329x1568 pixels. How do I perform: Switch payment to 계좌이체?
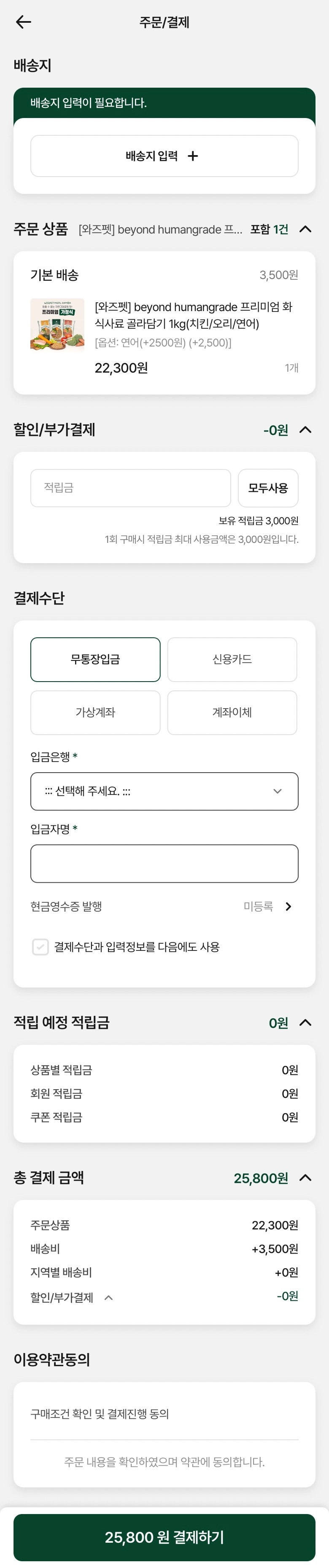point(232,712)
